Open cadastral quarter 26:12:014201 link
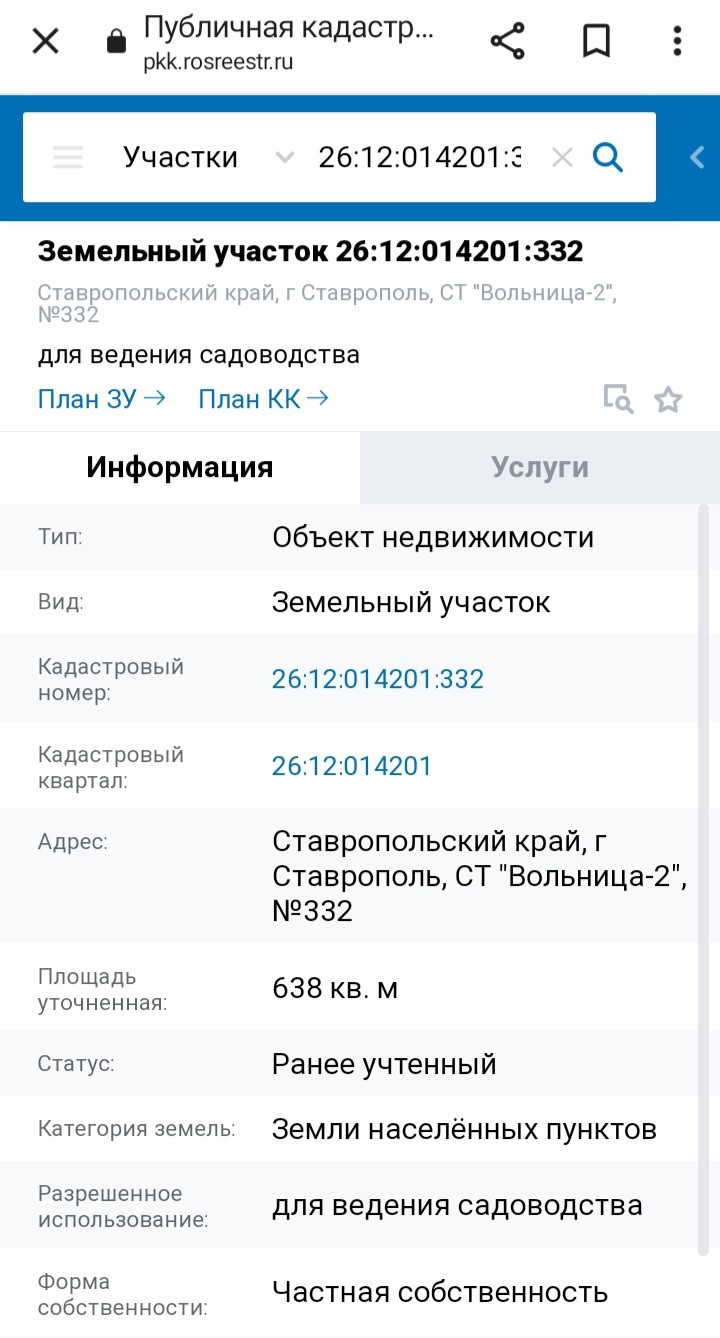 coord(352,766)
